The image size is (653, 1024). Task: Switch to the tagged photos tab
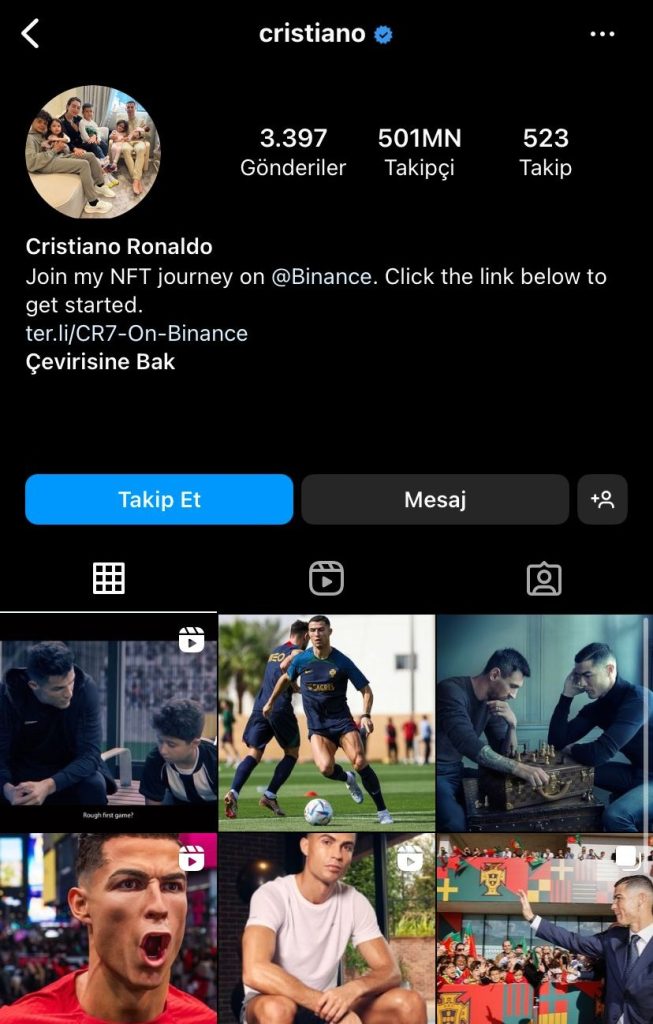point(544,578)
